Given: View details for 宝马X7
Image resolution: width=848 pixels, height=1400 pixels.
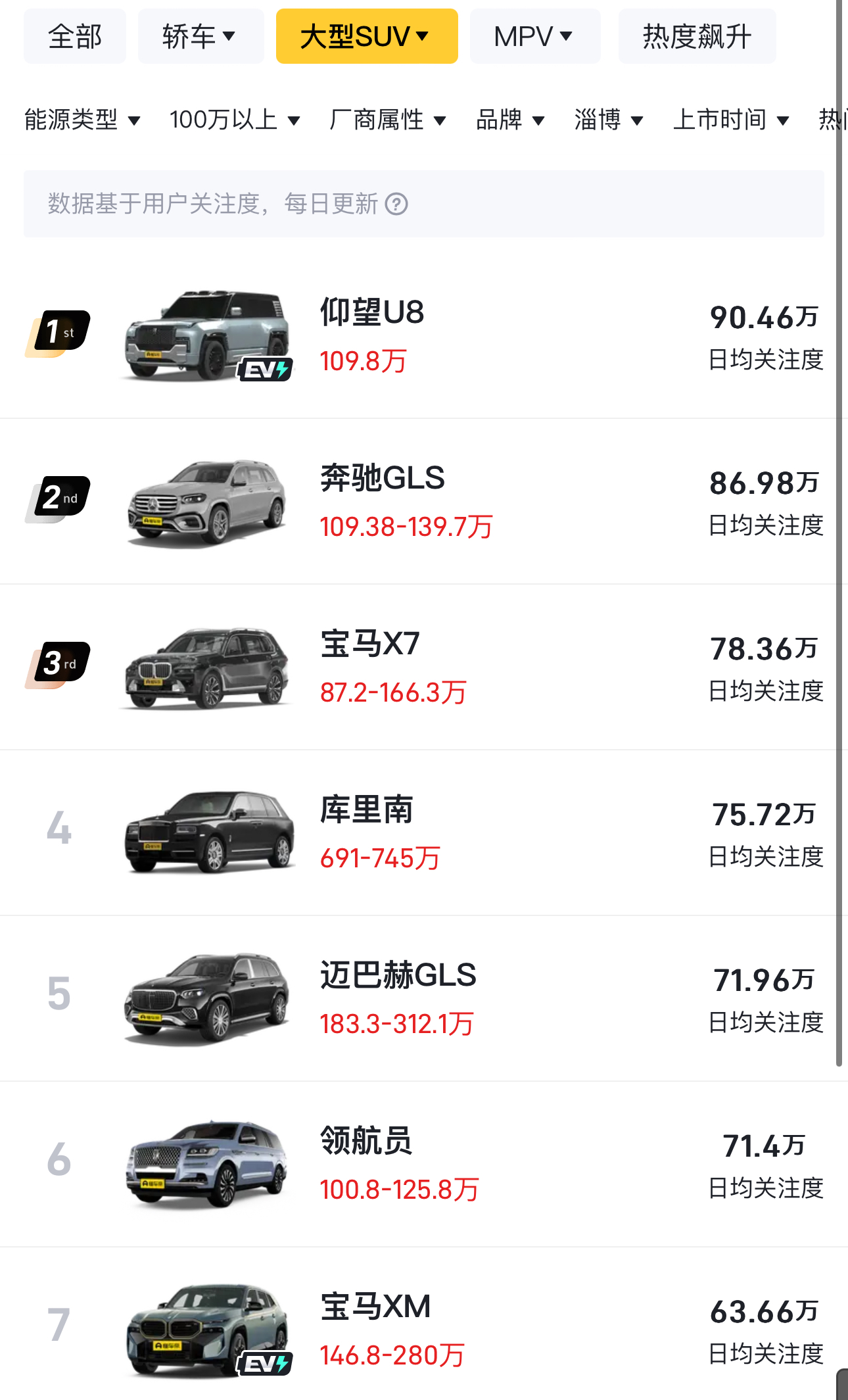Looking at the screenshot, I should [x=424, y=667].
